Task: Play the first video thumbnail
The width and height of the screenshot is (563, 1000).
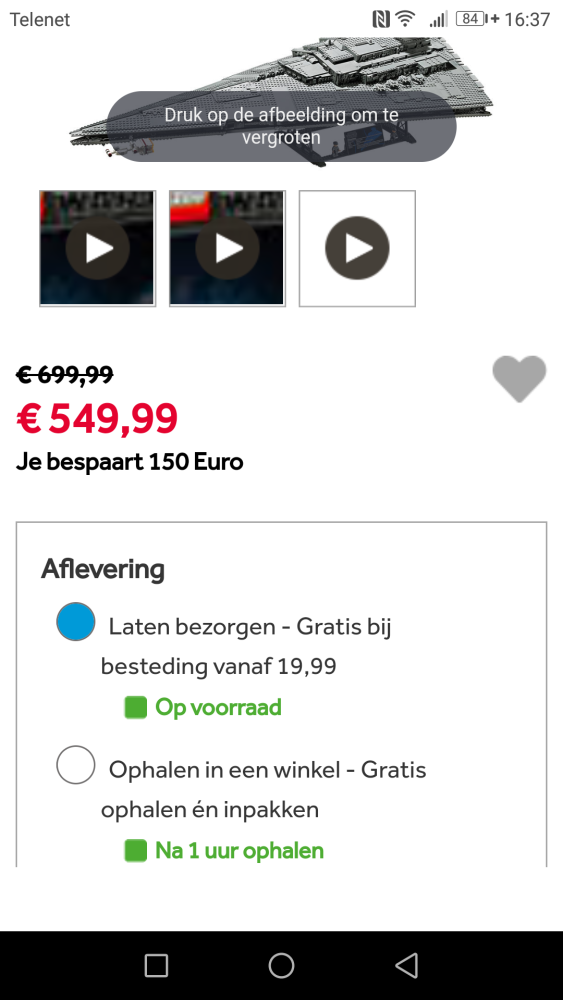Action: click(x=98, y=248)
